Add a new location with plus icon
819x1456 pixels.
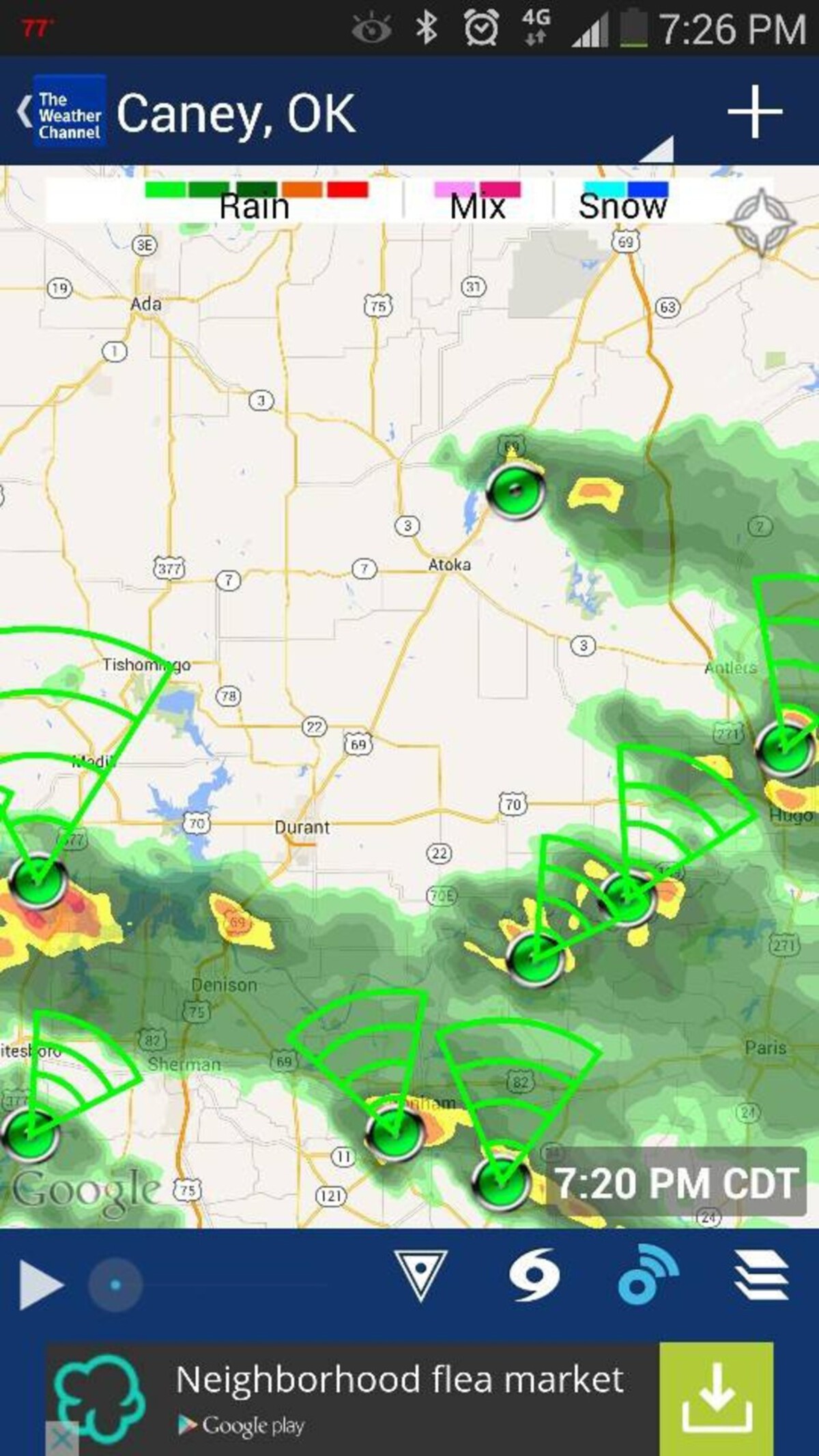[755, 112]
